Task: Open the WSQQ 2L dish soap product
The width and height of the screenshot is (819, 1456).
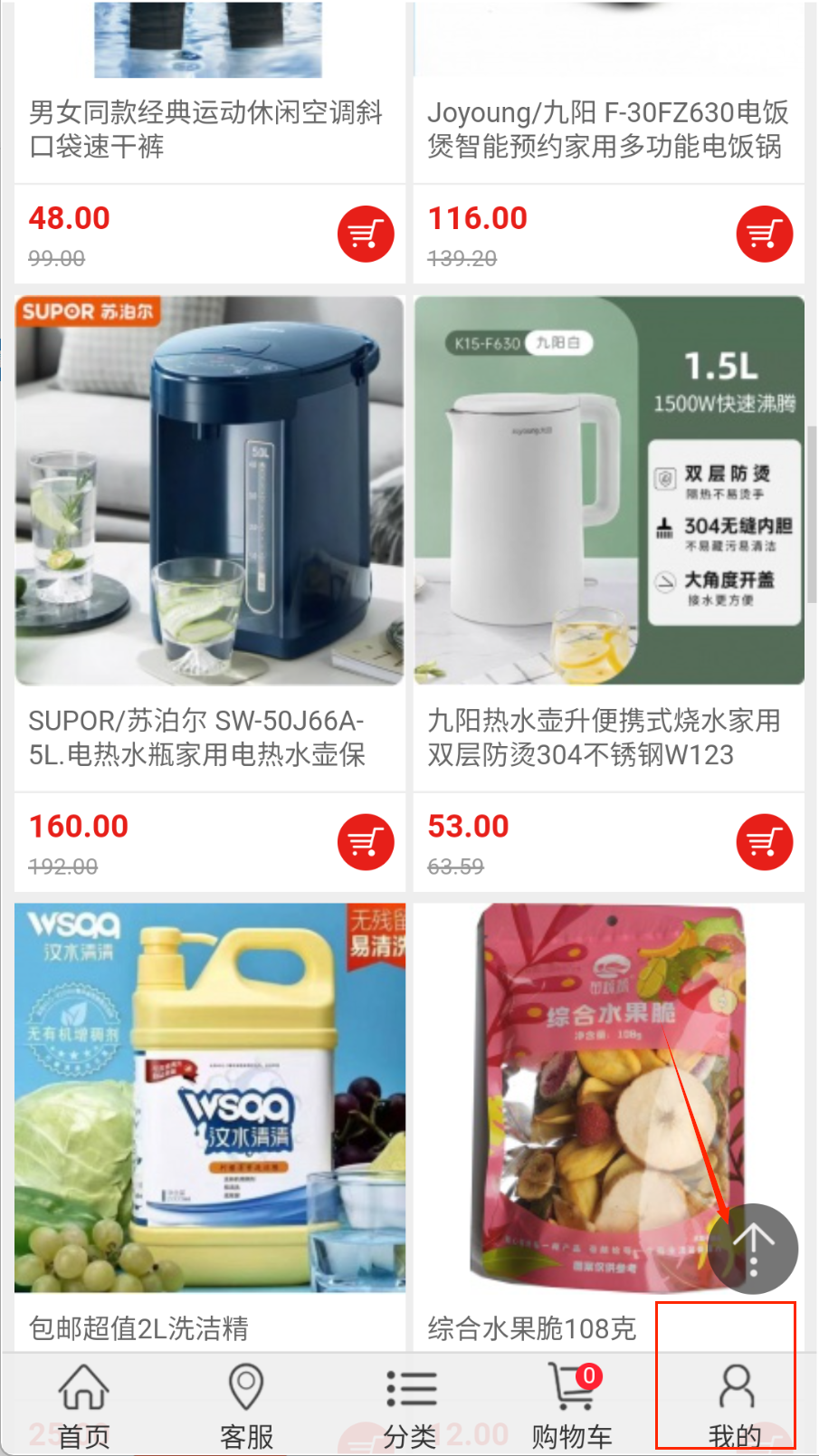Action: [209, 1097]
